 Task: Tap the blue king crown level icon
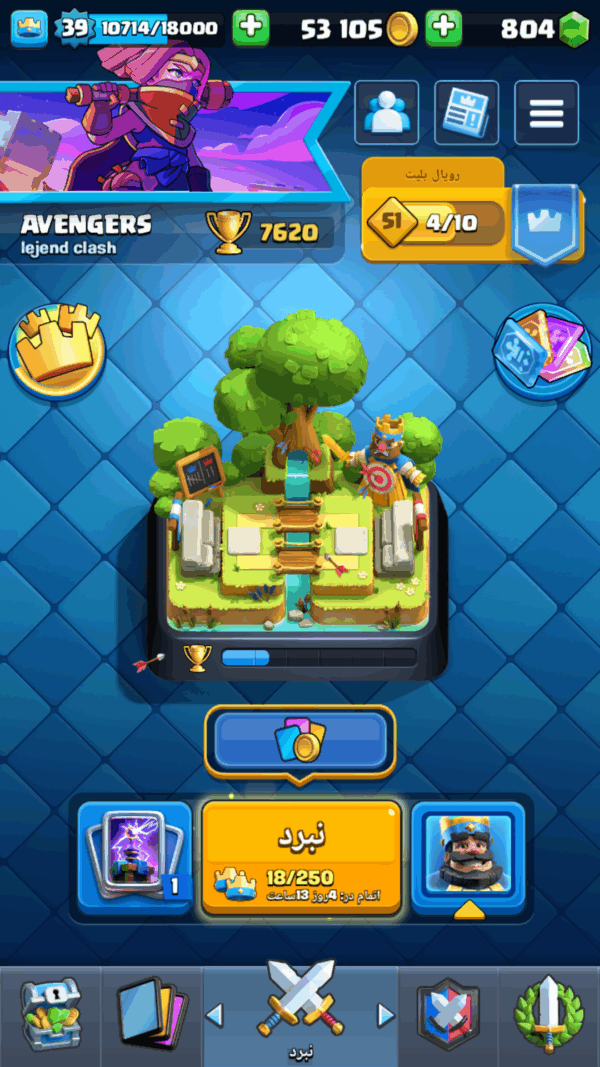tap(29, 29)
